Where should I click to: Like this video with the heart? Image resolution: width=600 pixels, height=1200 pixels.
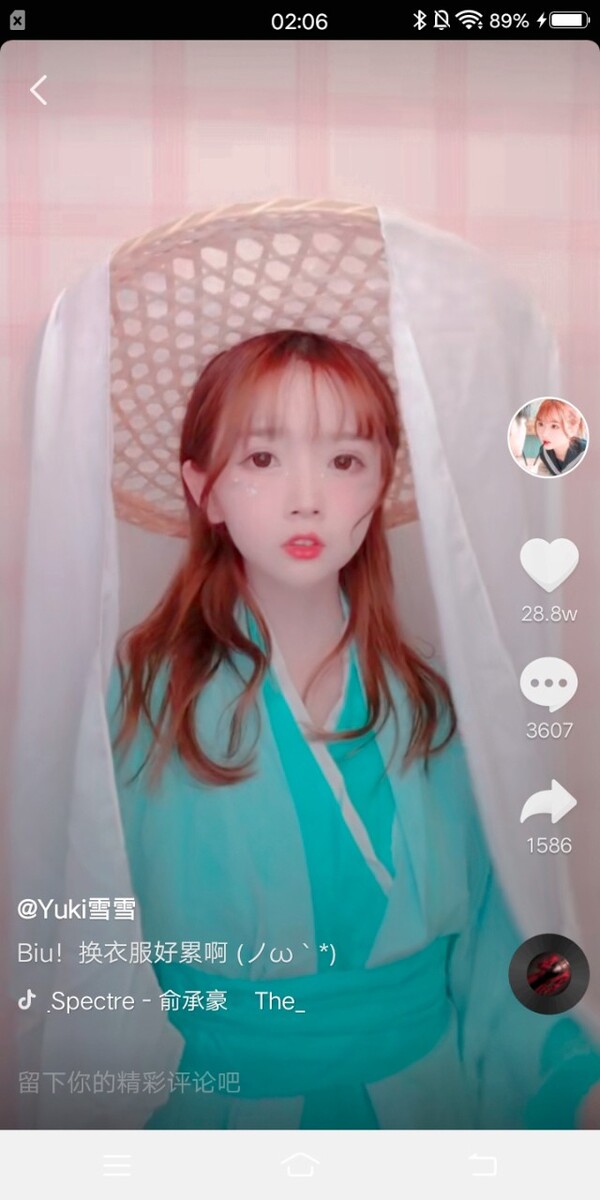tap(549, 565)
